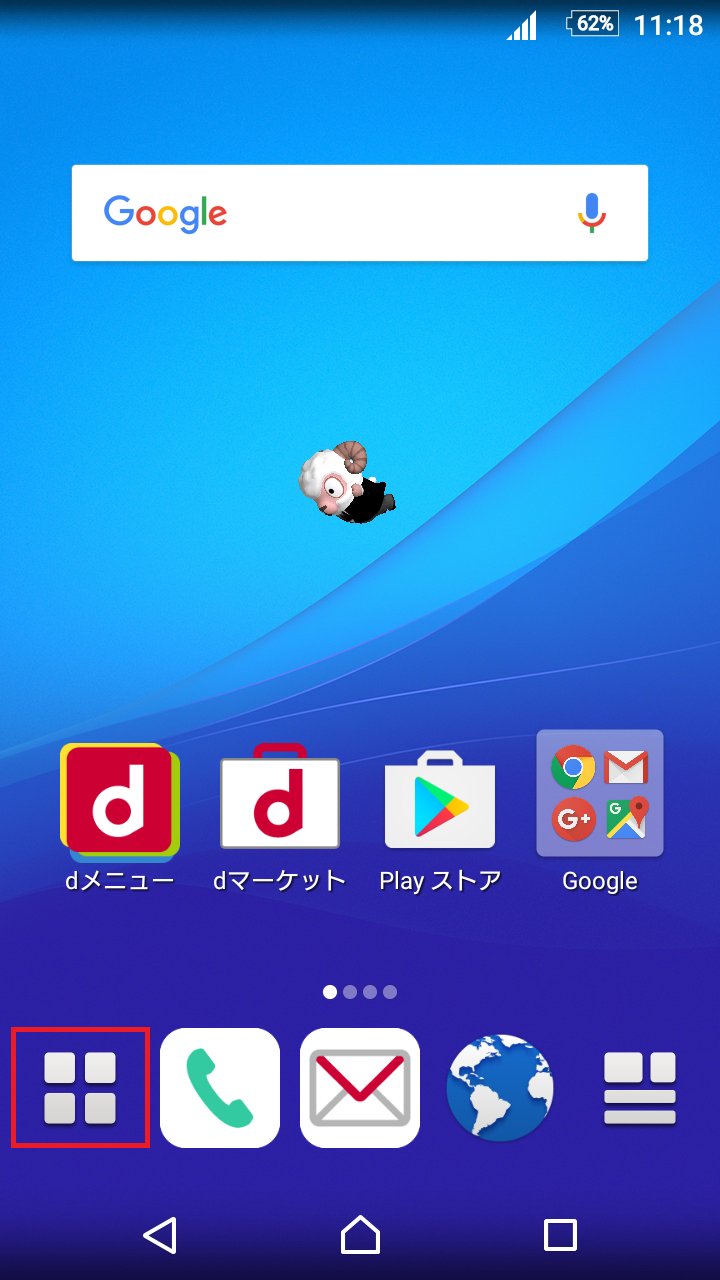Open the app drawer grid icon
720x1280 pixels.
click(80, 1088)
